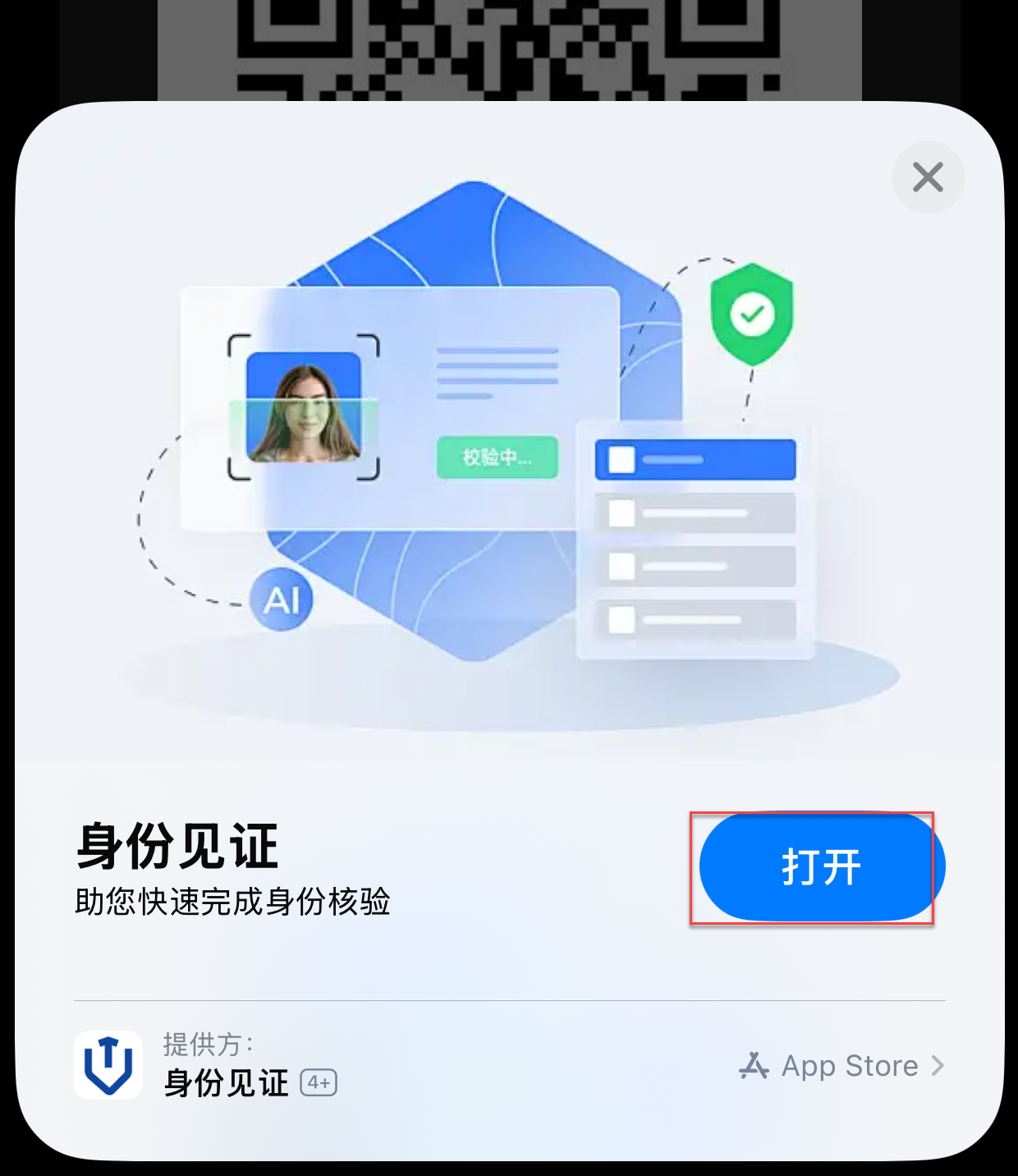The height and width of the screenshot is (1176, 1018).
Task: Dismiss the App Clip card
Action: [x=928, y=177]
